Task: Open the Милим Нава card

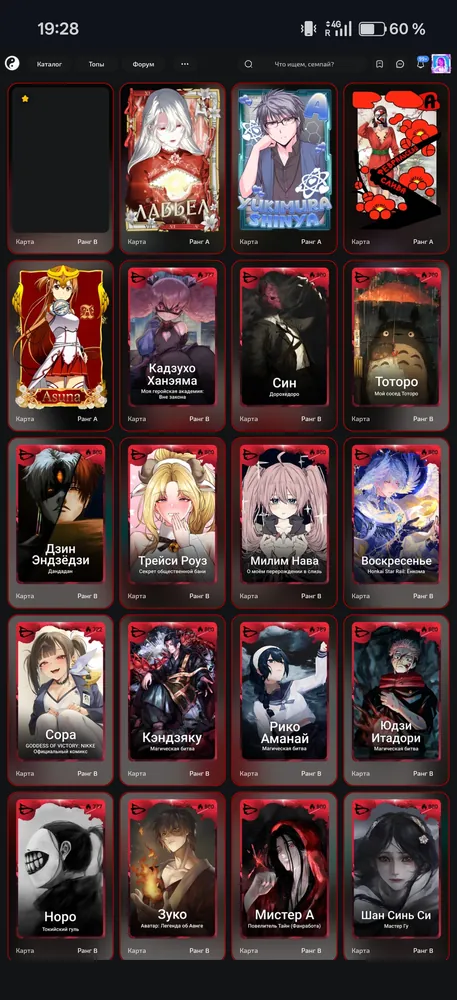Action: [x=284, y=522]
